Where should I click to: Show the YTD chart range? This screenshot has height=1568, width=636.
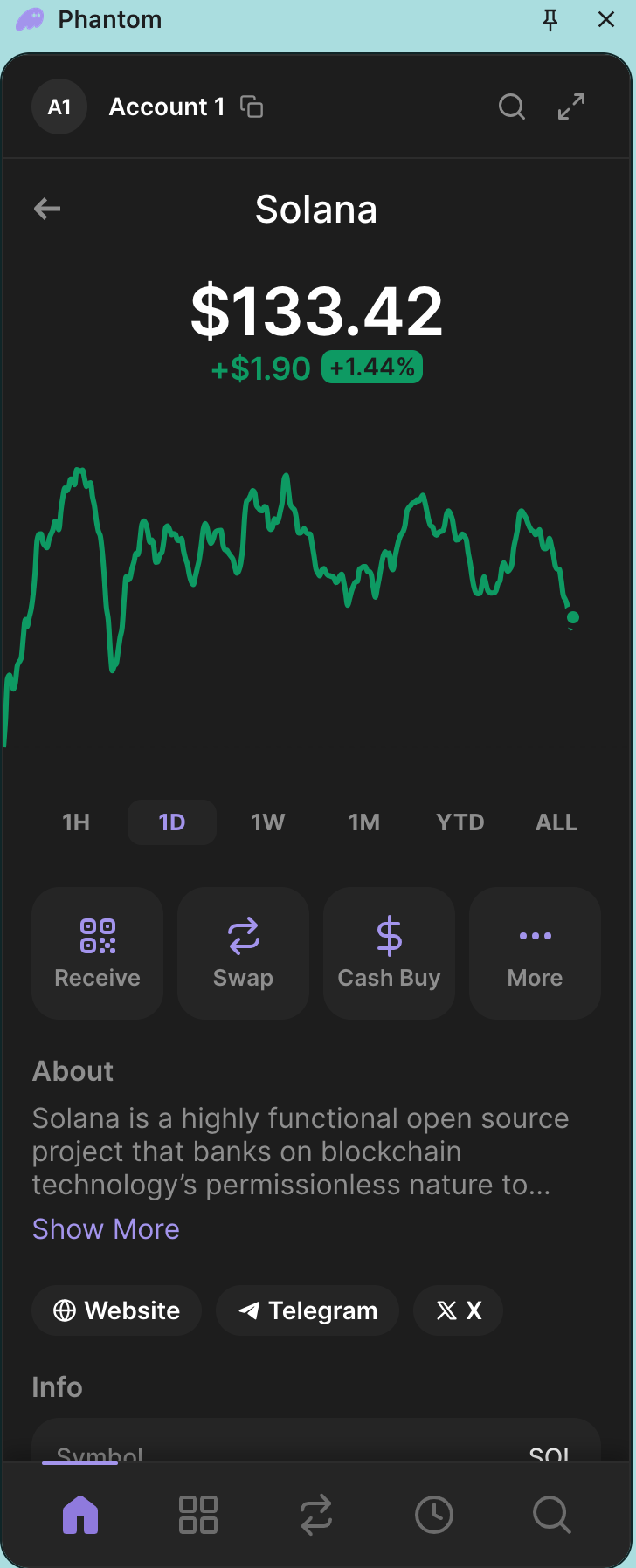(460, 822)
